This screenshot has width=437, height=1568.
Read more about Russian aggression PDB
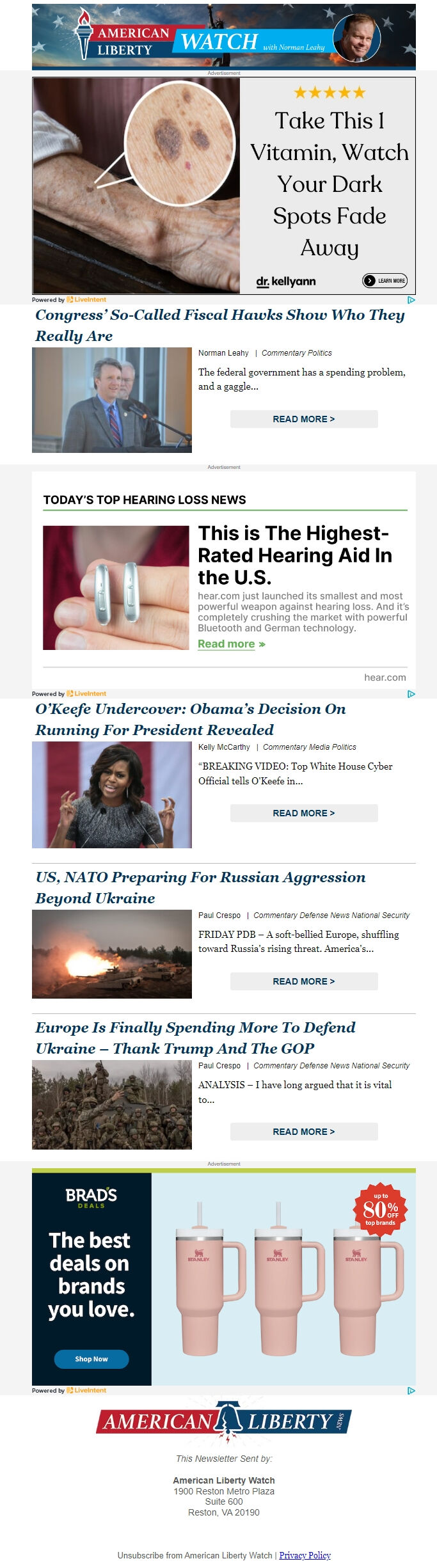303,981
